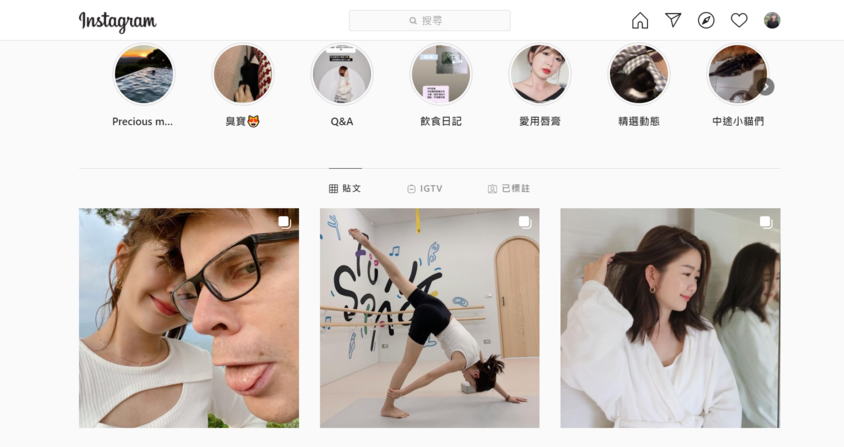Open the 愛用唇膏 highlight

[540, 74]
